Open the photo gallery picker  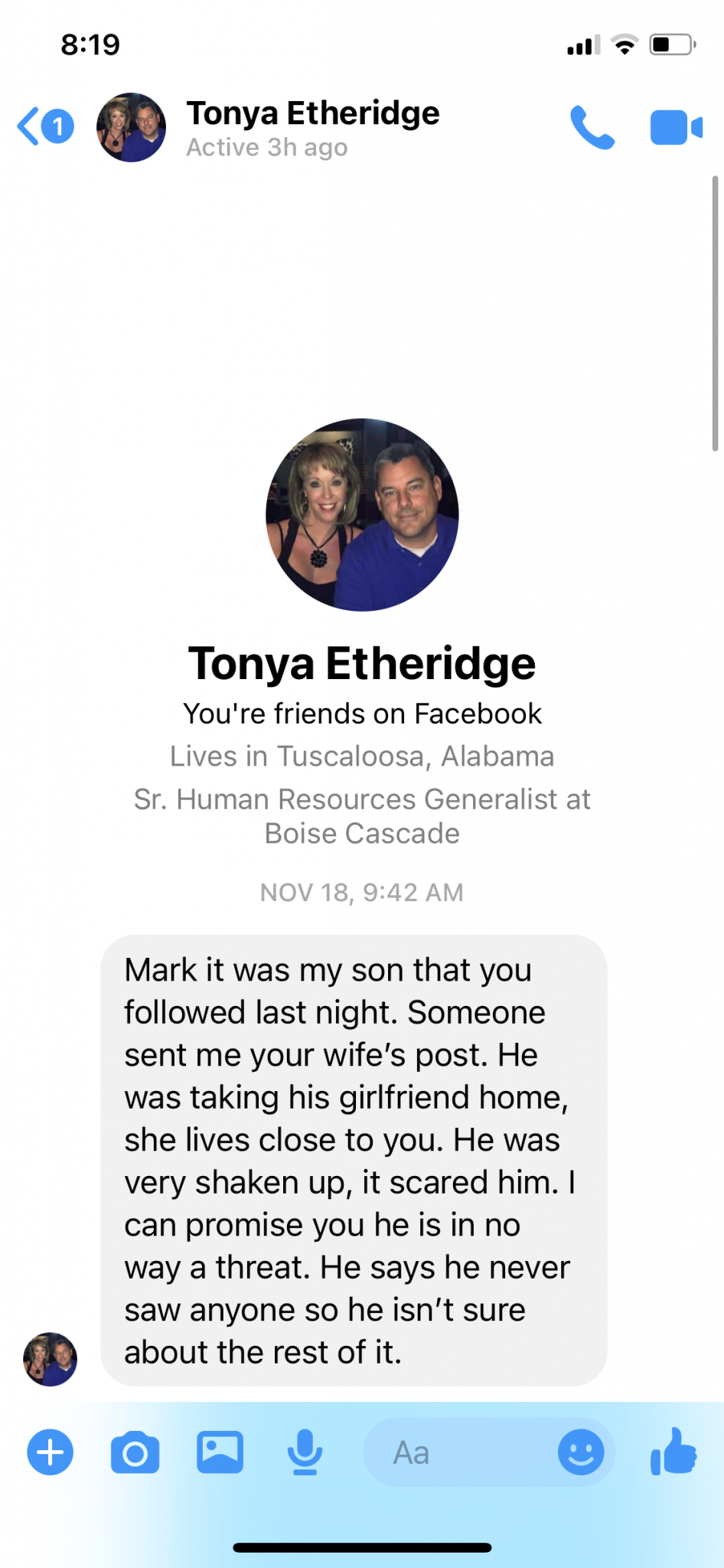pyautogui.click(x=220, y=1452)
